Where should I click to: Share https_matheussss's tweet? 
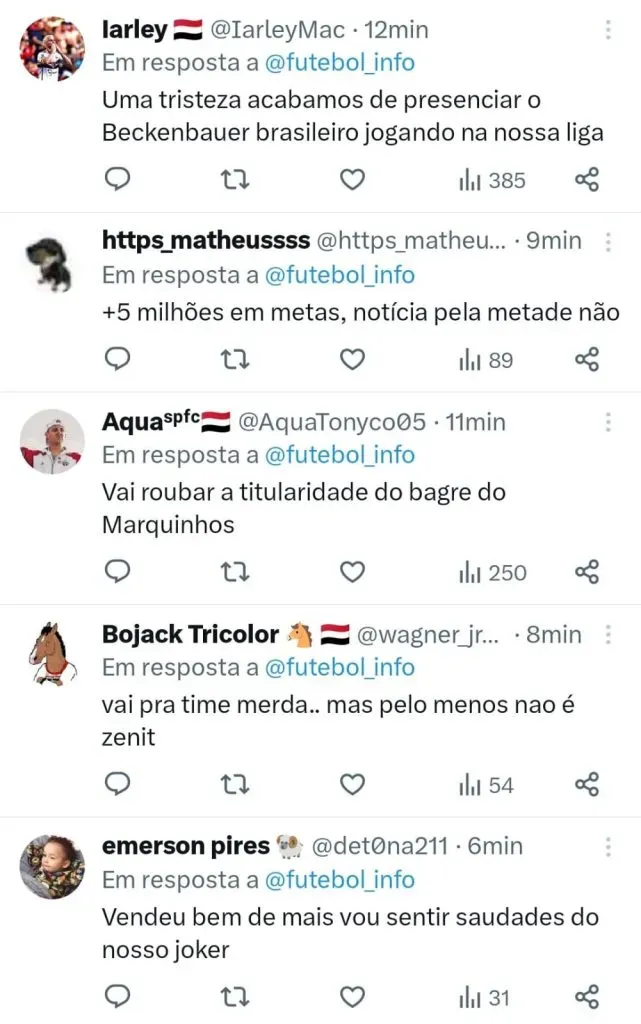(587, 359)
